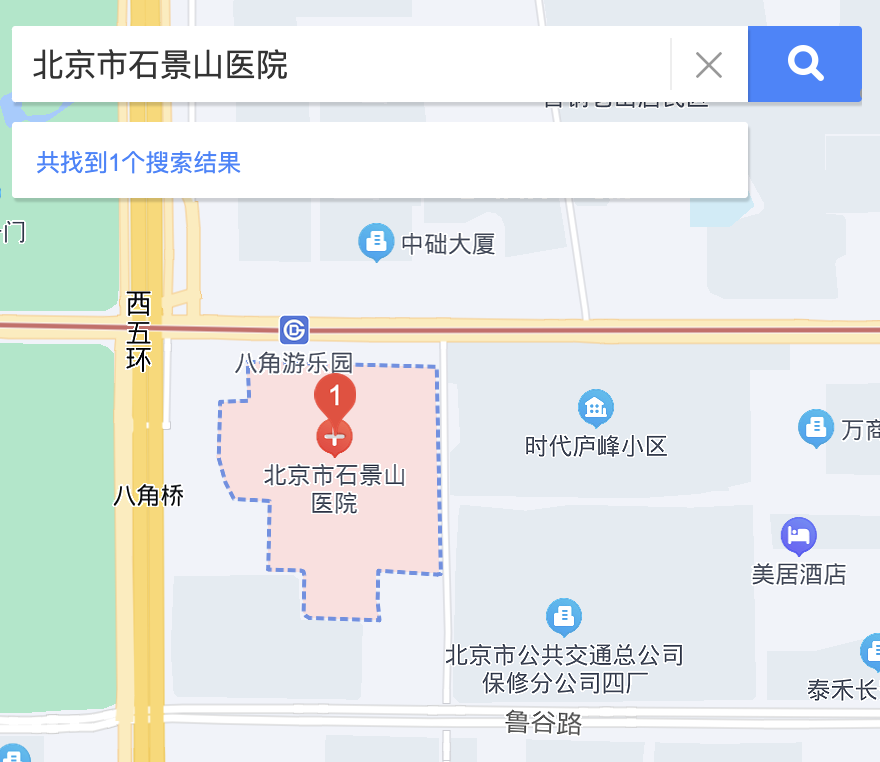Open the 共找到1个搜索结果 results list
This screenshot has height=762, width=880.
139,162
